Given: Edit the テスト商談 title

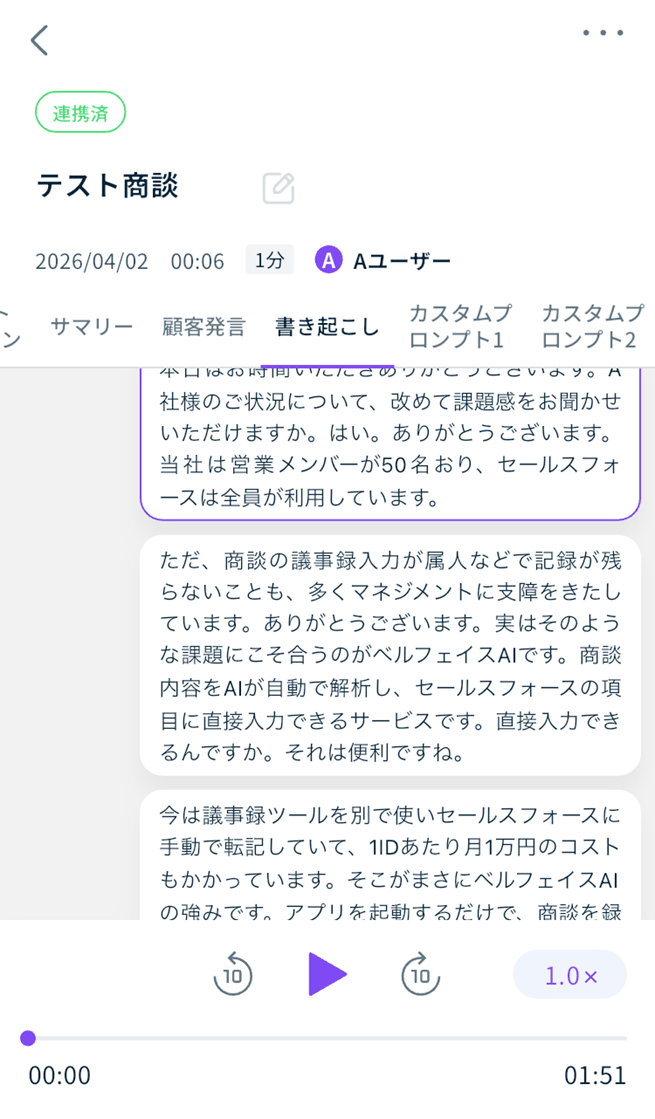Looking at the screenshot, I should pos(278,188).
